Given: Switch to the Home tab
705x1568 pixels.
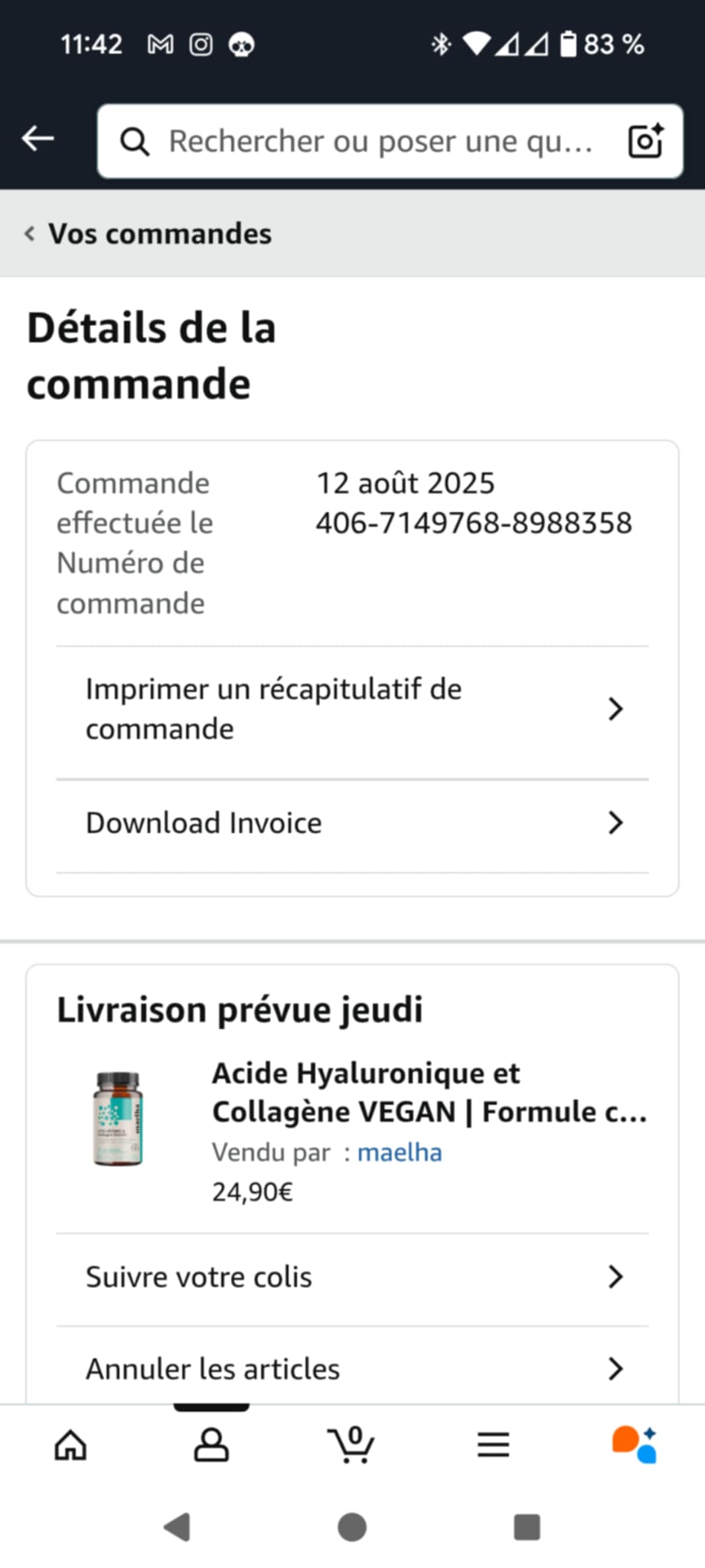Looking at the screenshot, I should (70, 1445).
